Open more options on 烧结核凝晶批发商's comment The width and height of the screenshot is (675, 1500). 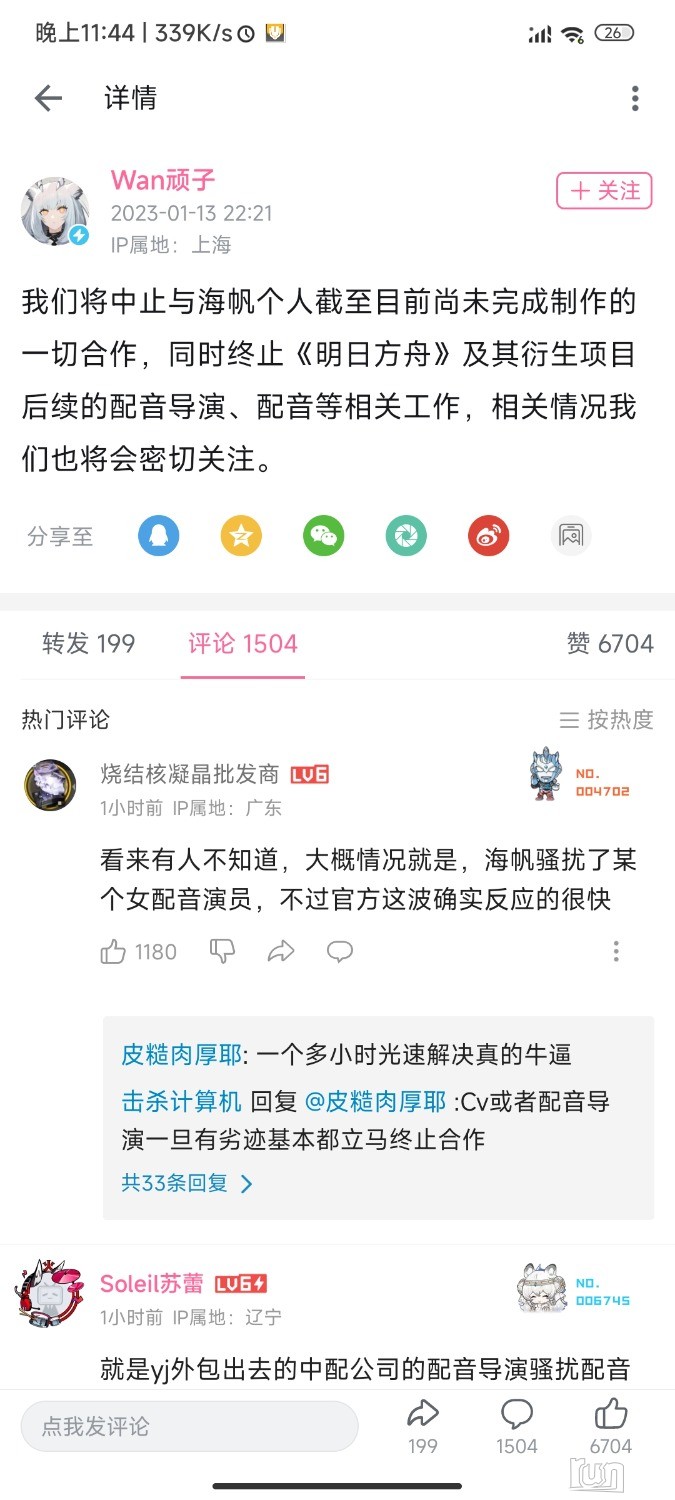[616, 951]
